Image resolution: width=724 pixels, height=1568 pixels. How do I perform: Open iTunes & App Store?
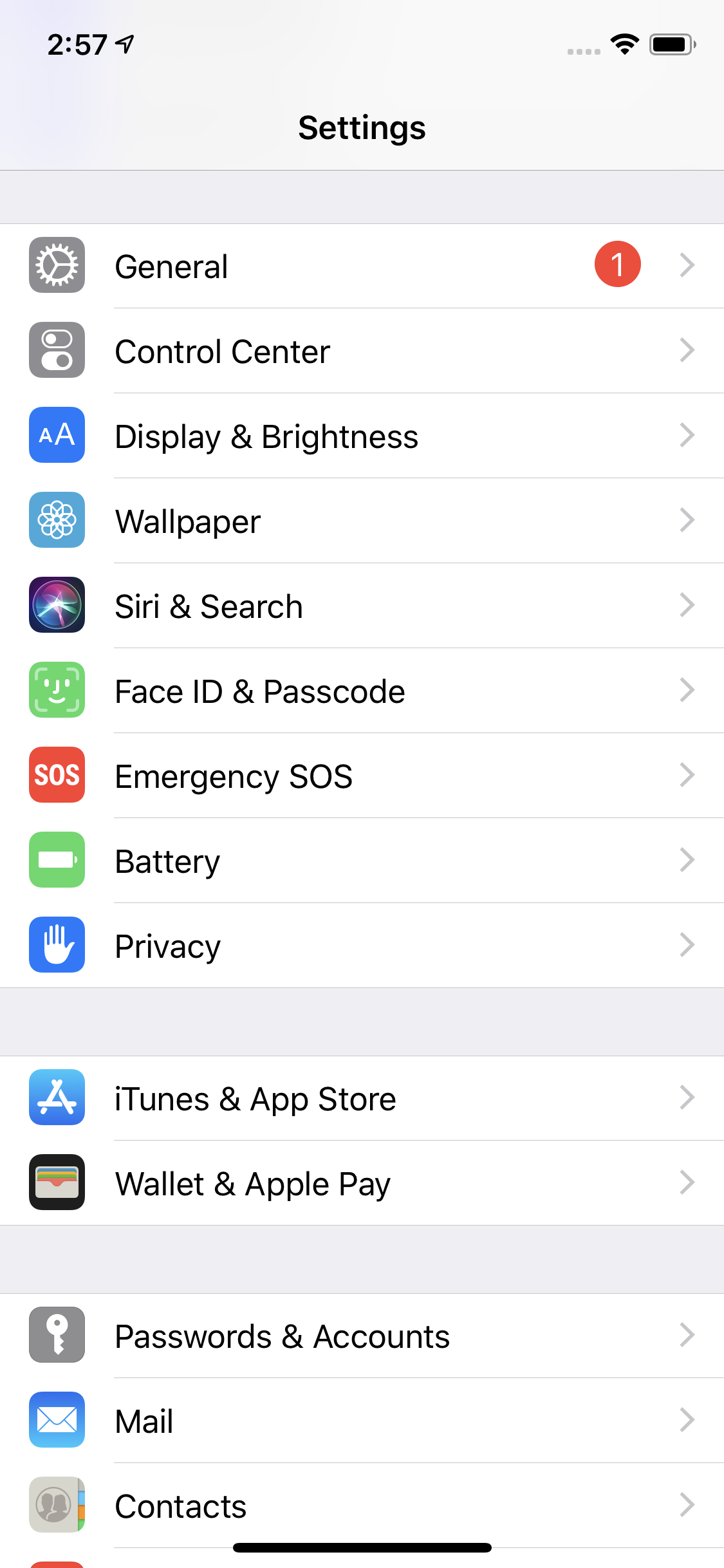tap(362, 1098)
